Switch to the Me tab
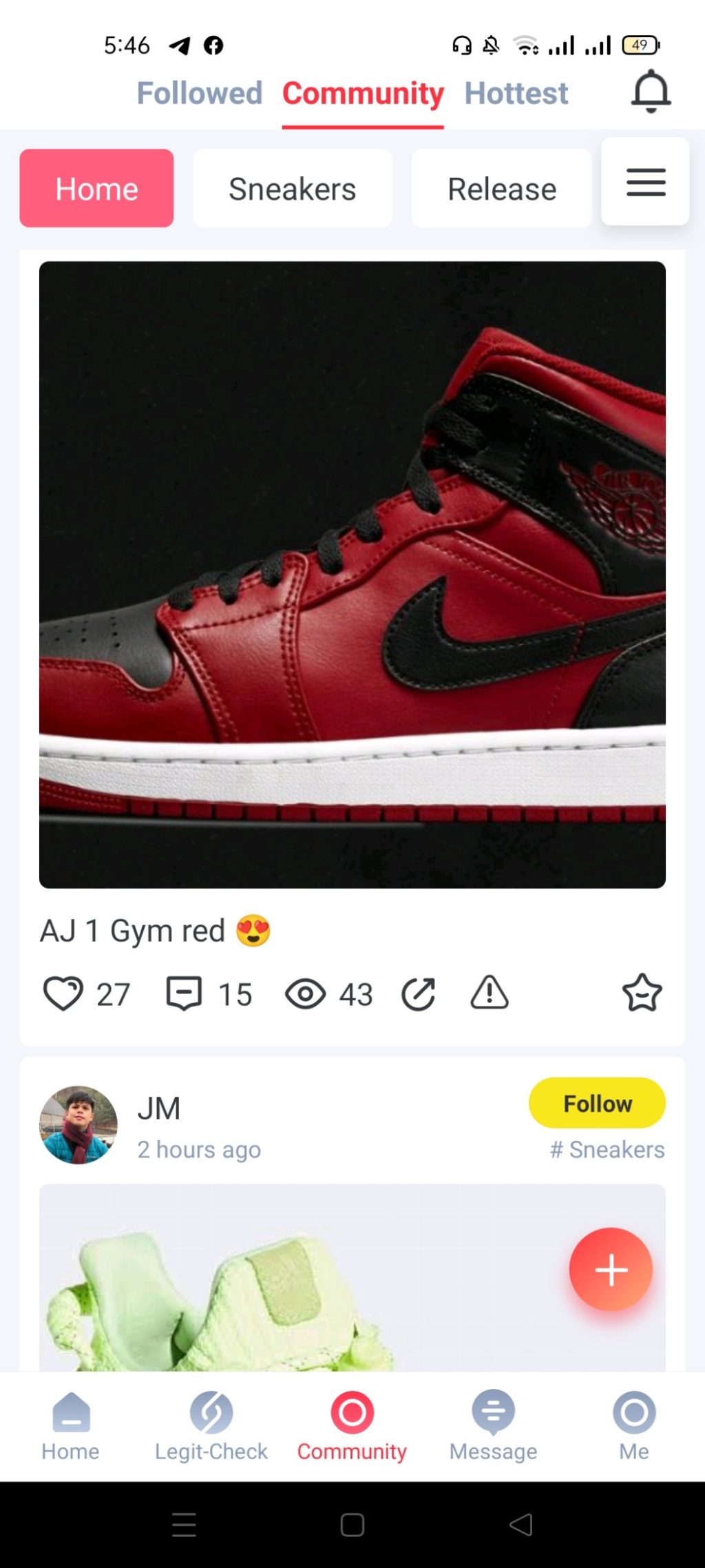The width and height of the screenshot is (705, 1568). tap(633, 1425)
